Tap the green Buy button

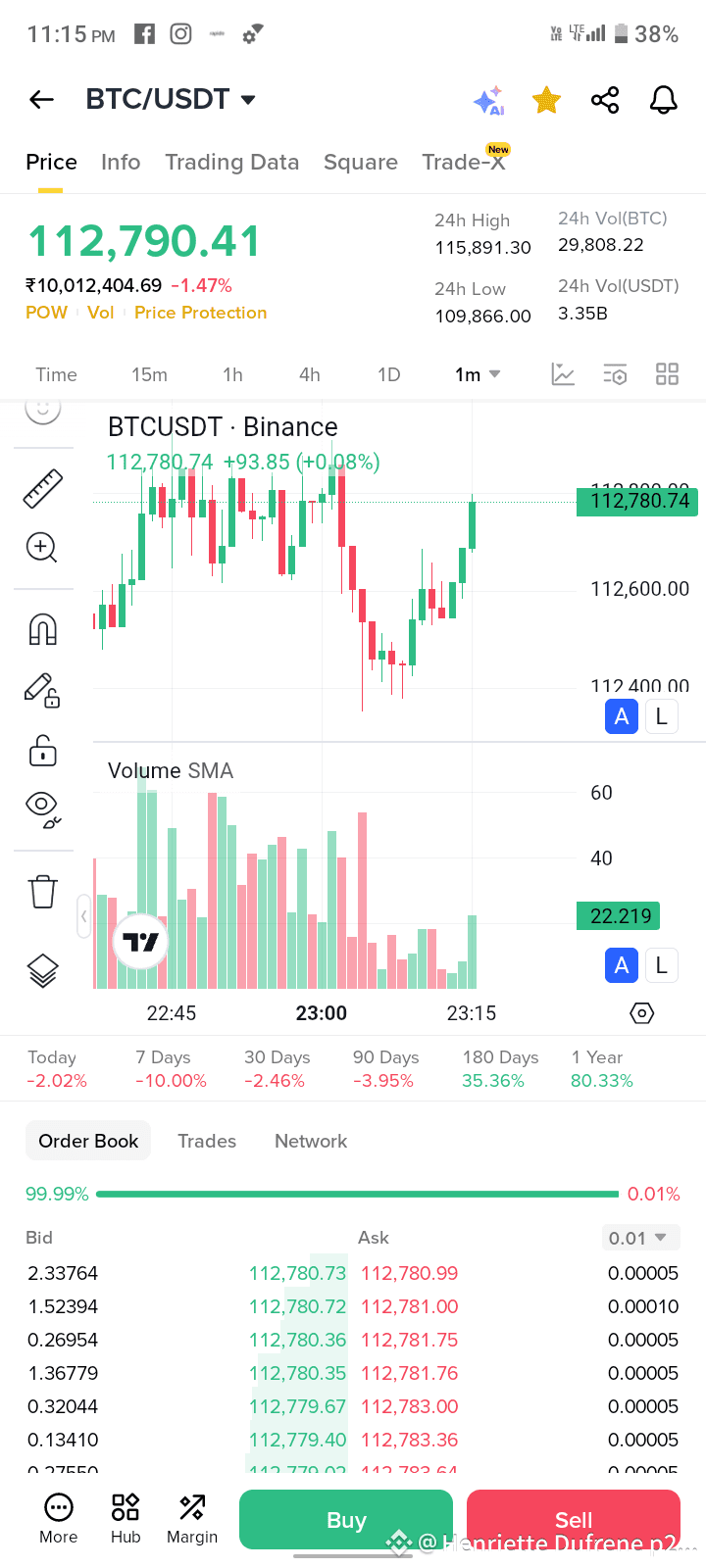point(346,1520)
